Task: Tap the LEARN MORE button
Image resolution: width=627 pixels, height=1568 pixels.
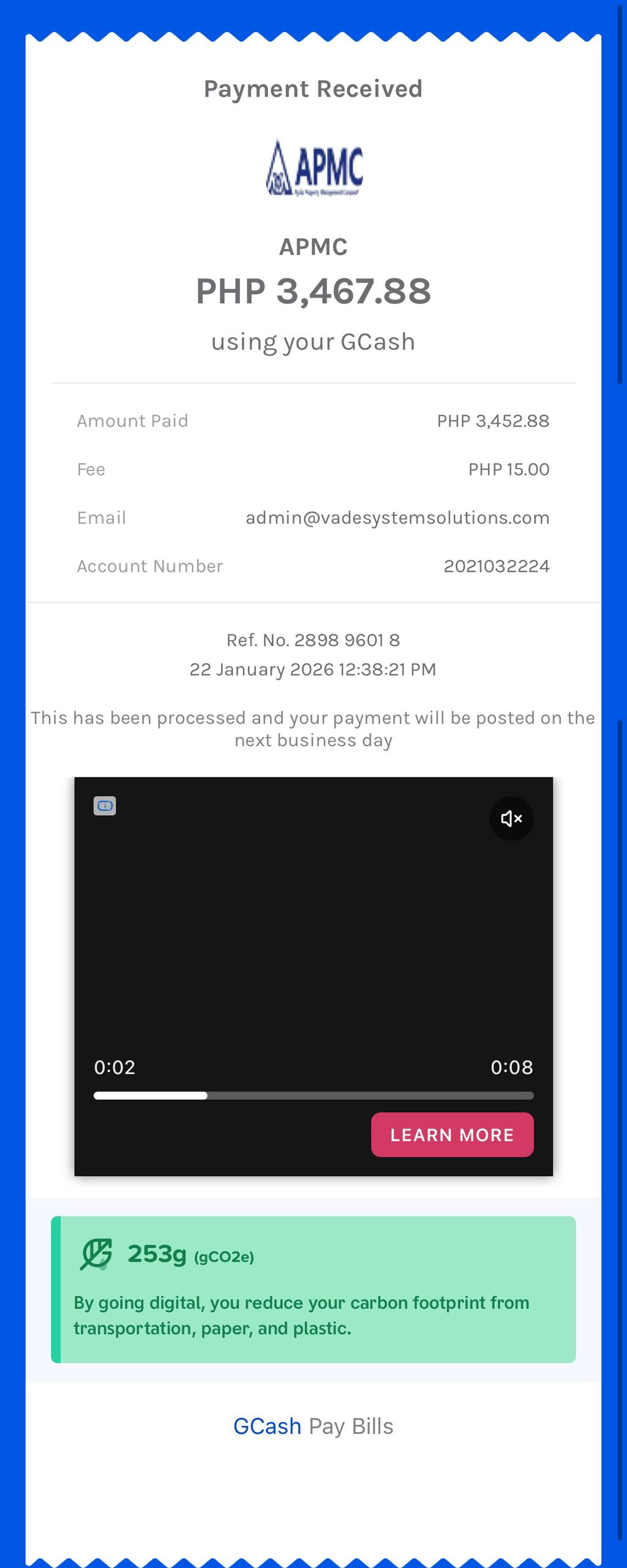Action: click(452, 1135)
